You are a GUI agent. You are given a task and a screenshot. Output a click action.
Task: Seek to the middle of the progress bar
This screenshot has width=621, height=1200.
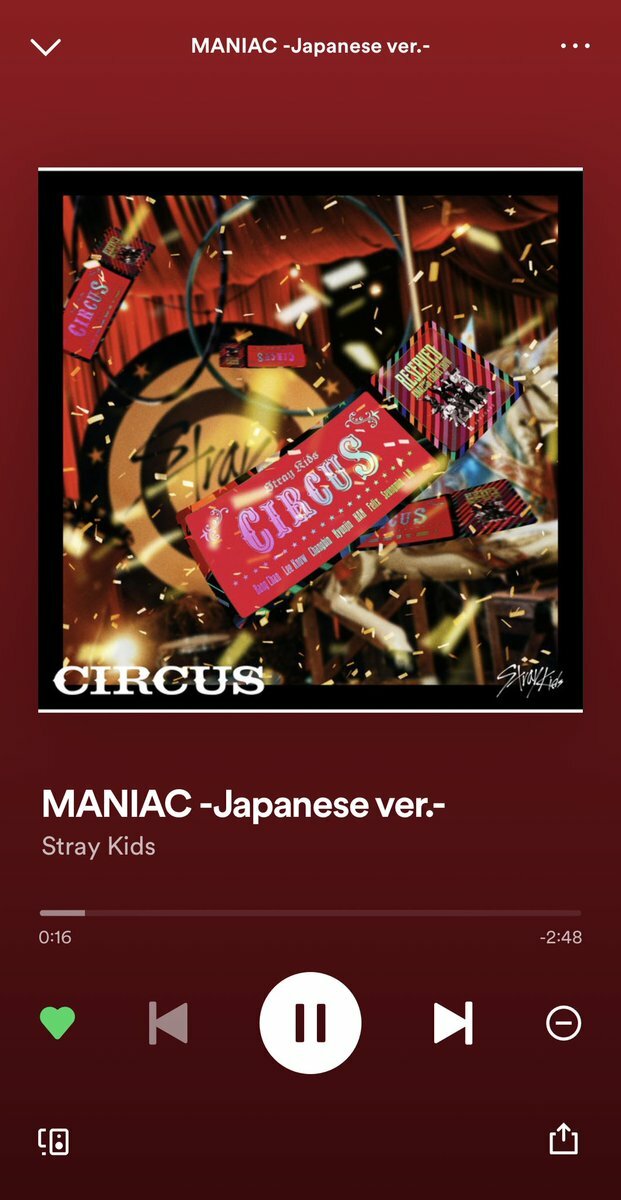(310, 912)
